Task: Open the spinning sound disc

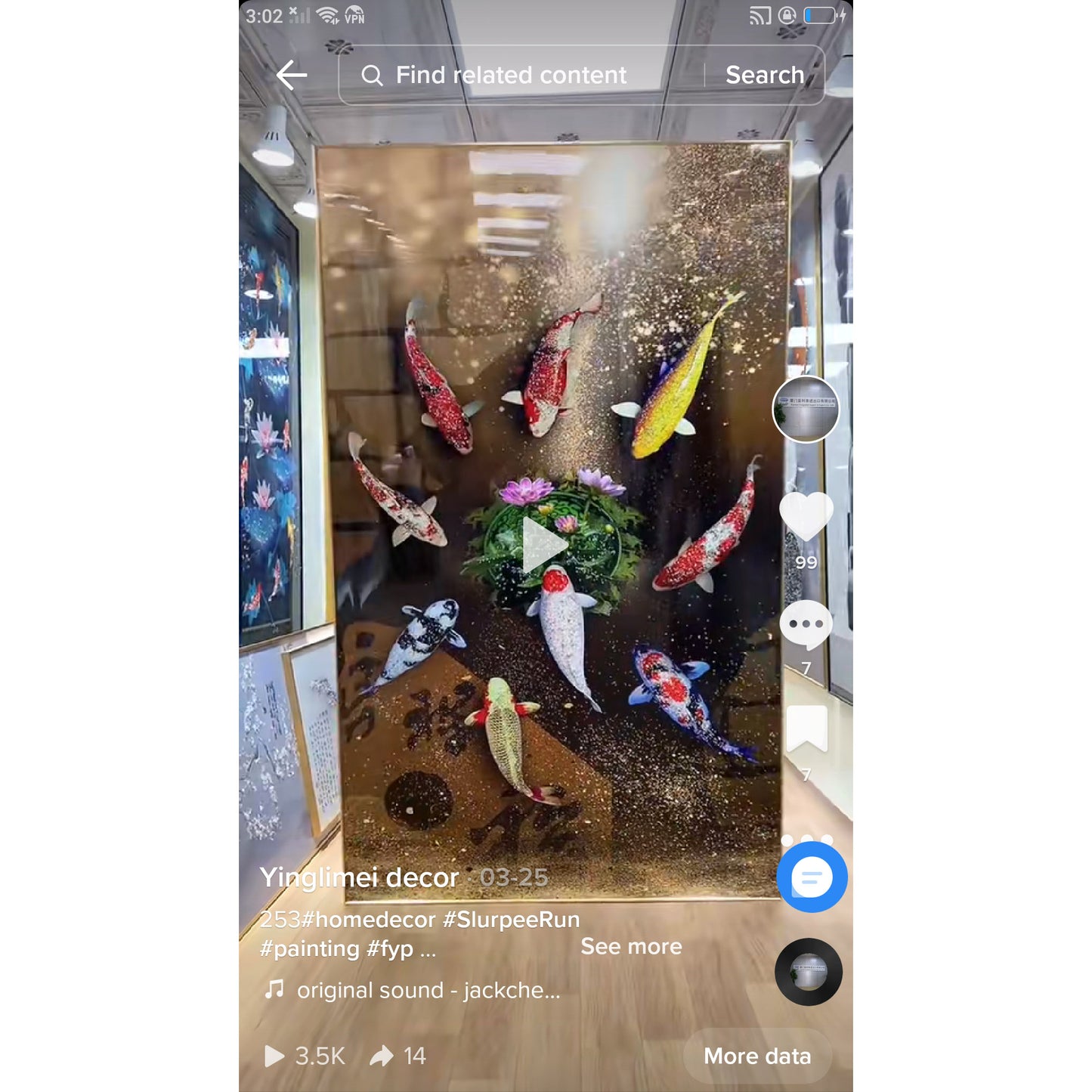Action: (x=808, y=972)
